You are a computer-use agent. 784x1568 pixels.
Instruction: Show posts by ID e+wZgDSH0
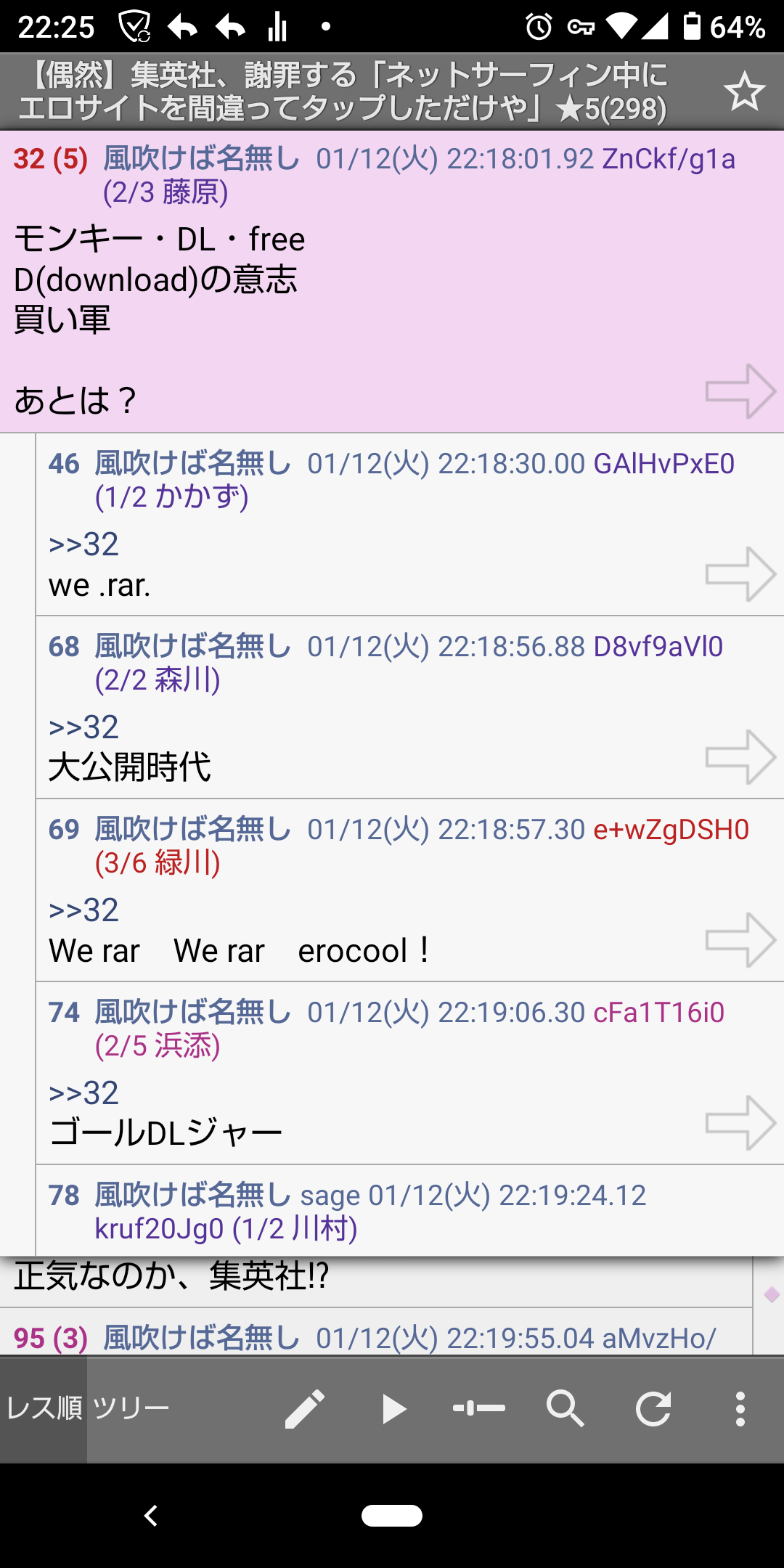(671, 829)
